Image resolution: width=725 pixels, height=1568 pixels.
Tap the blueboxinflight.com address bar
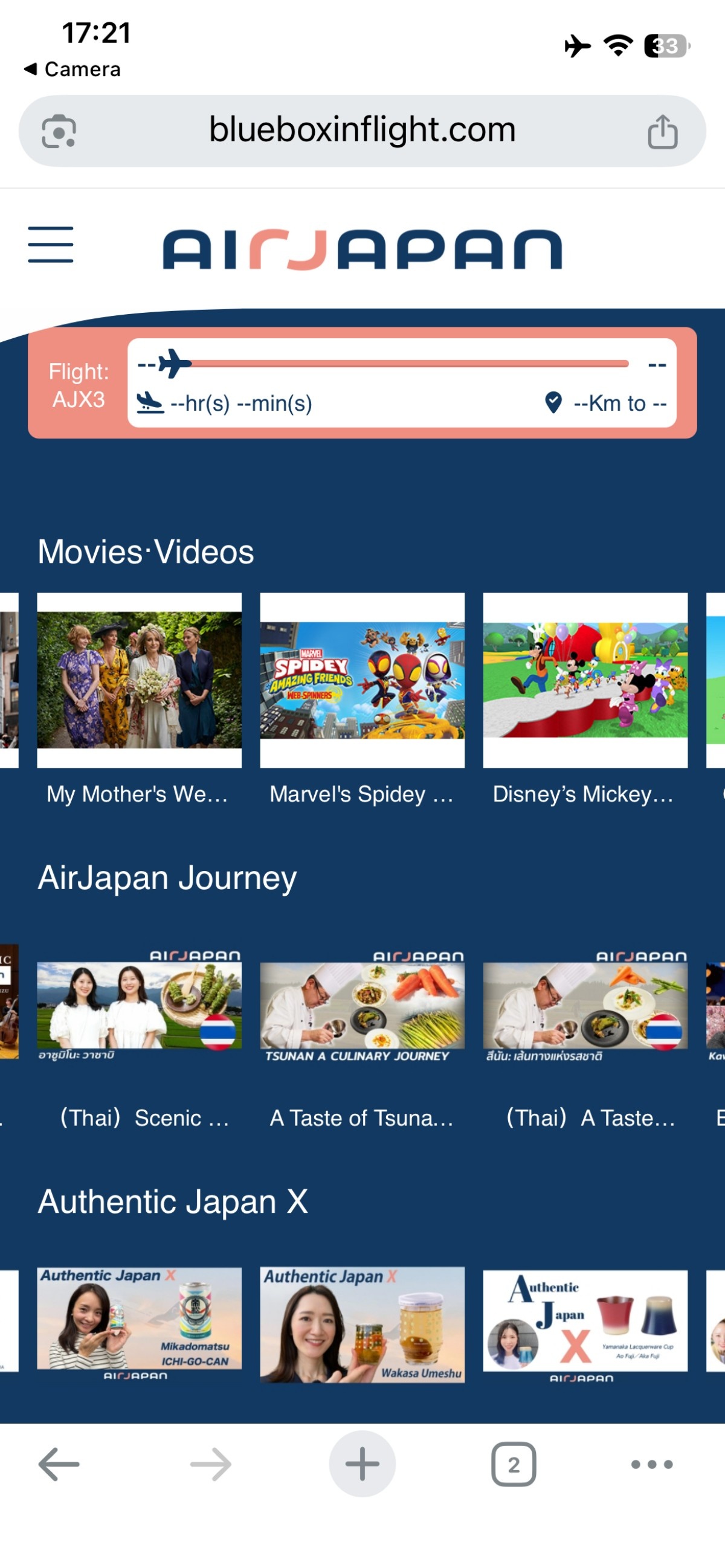click(x=362, y=130)
